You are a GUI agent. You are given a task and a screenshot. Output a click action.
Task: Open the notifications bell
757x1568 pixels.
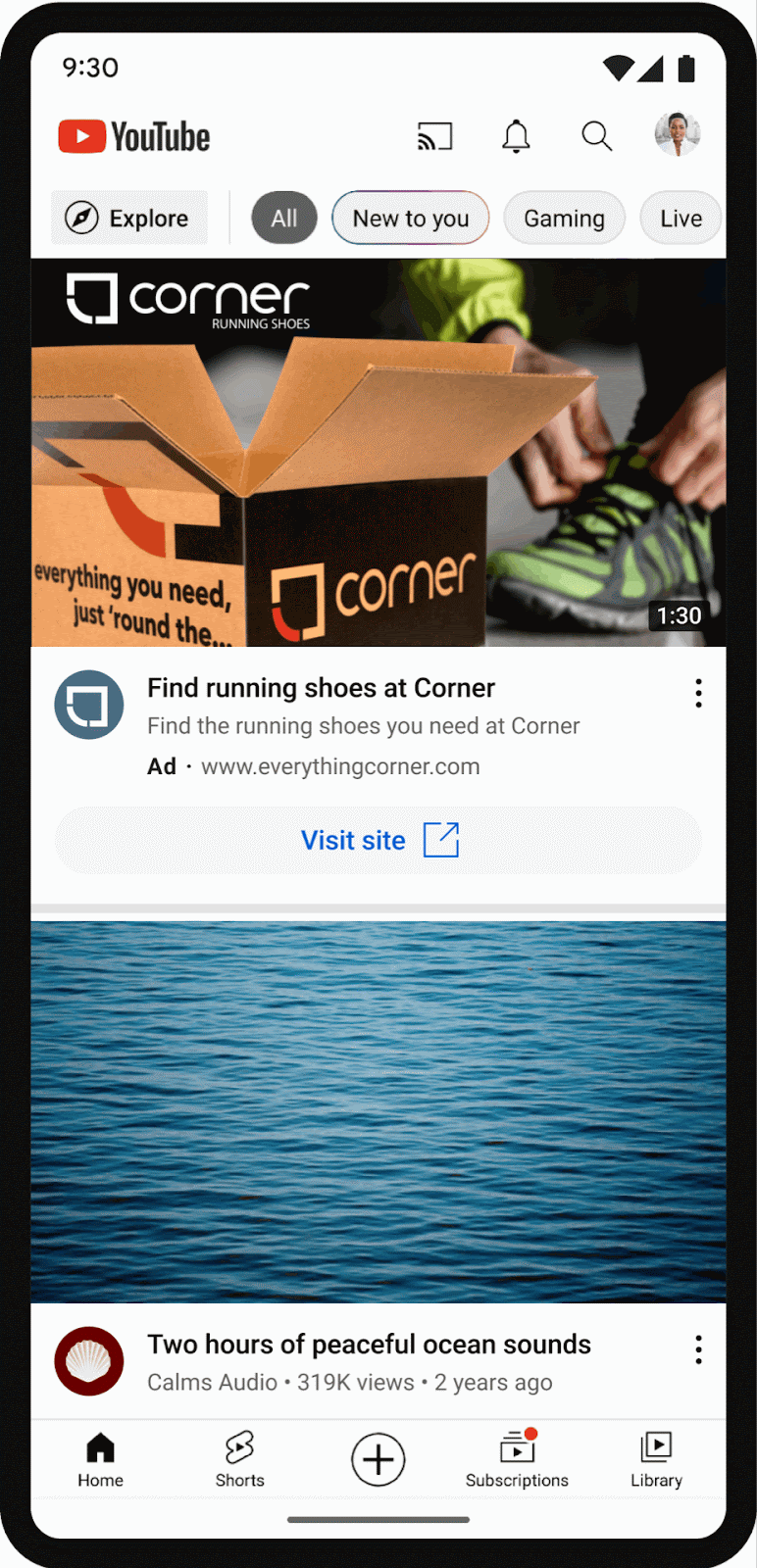pos(516,136)
